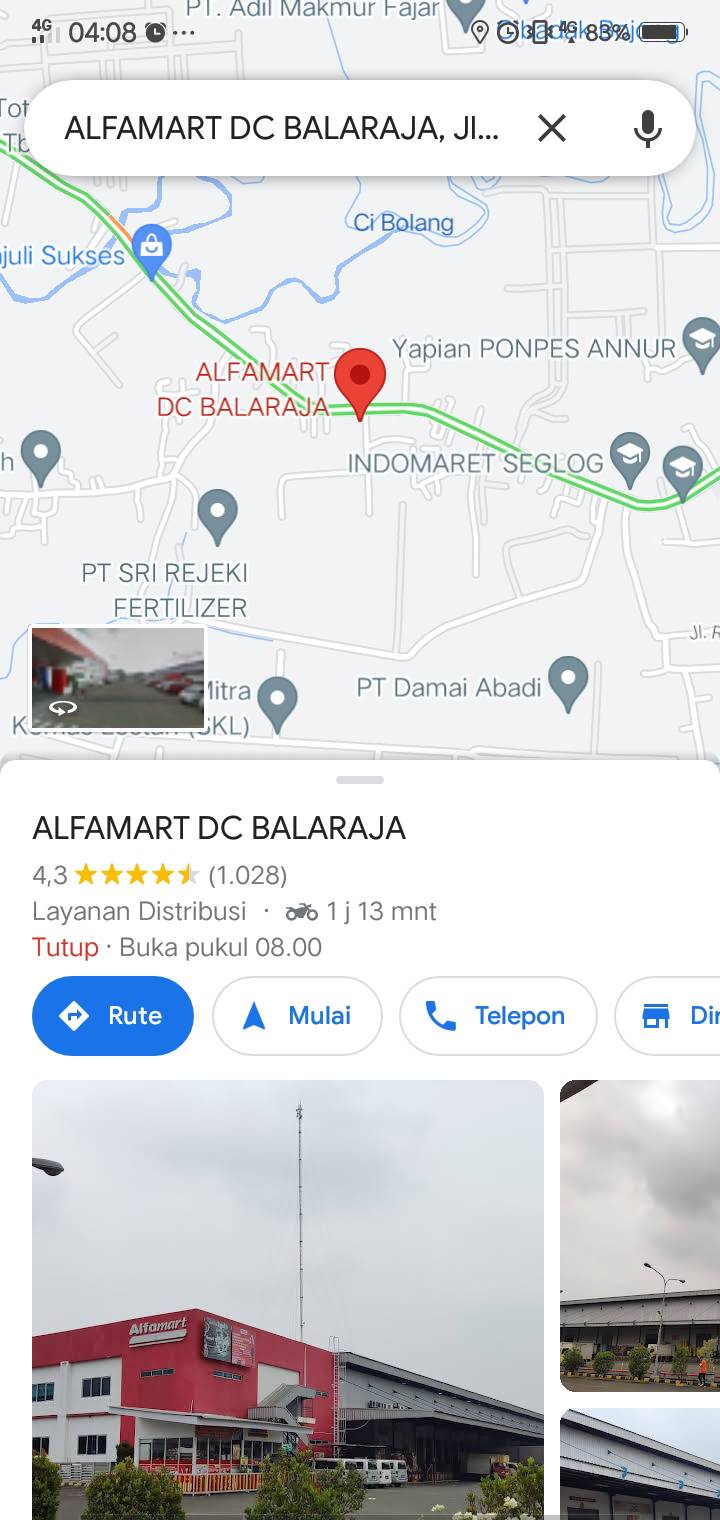
Task: Call the place using Telepon
Action: pyautogui.click(x=498, y=1016)
